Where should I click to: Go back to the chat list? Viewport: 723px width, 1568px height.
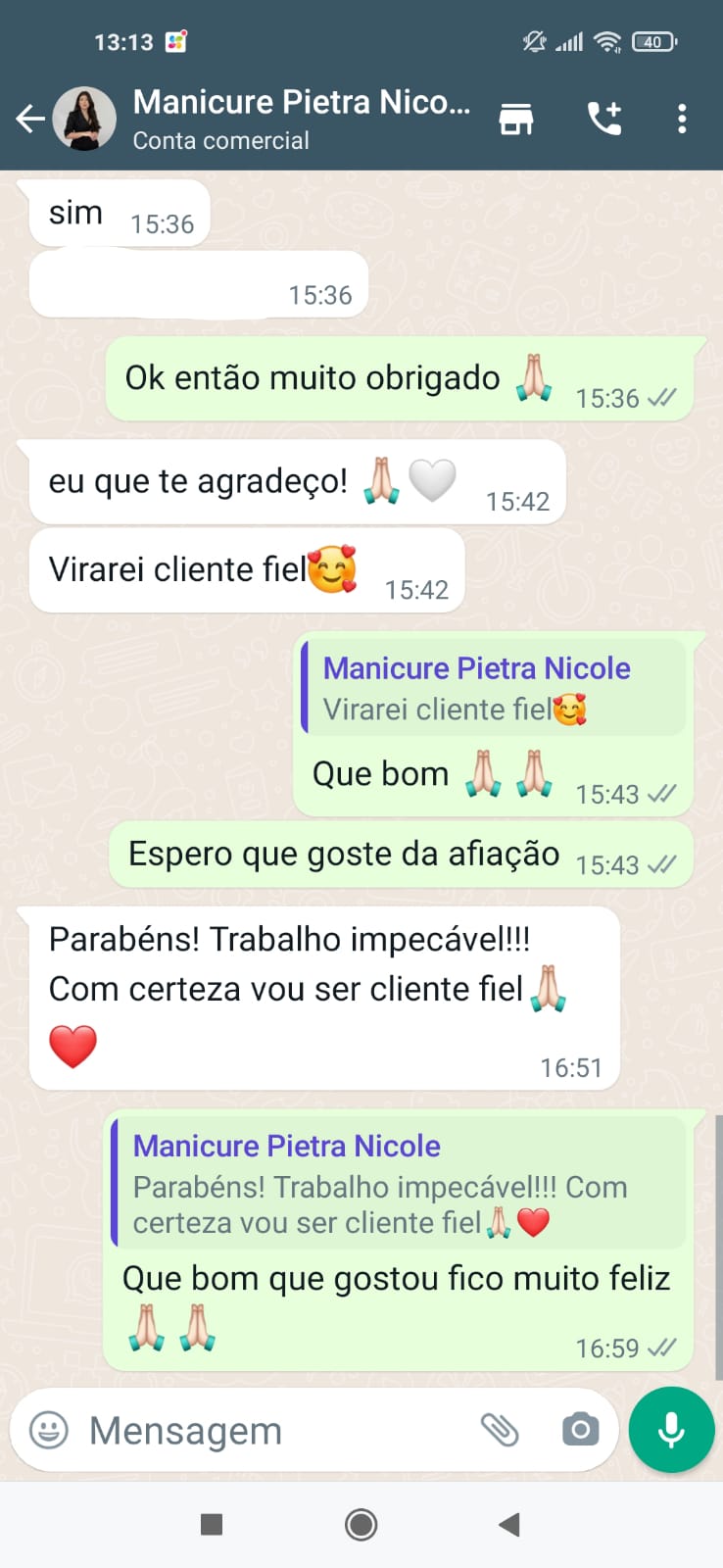point(30,120)
